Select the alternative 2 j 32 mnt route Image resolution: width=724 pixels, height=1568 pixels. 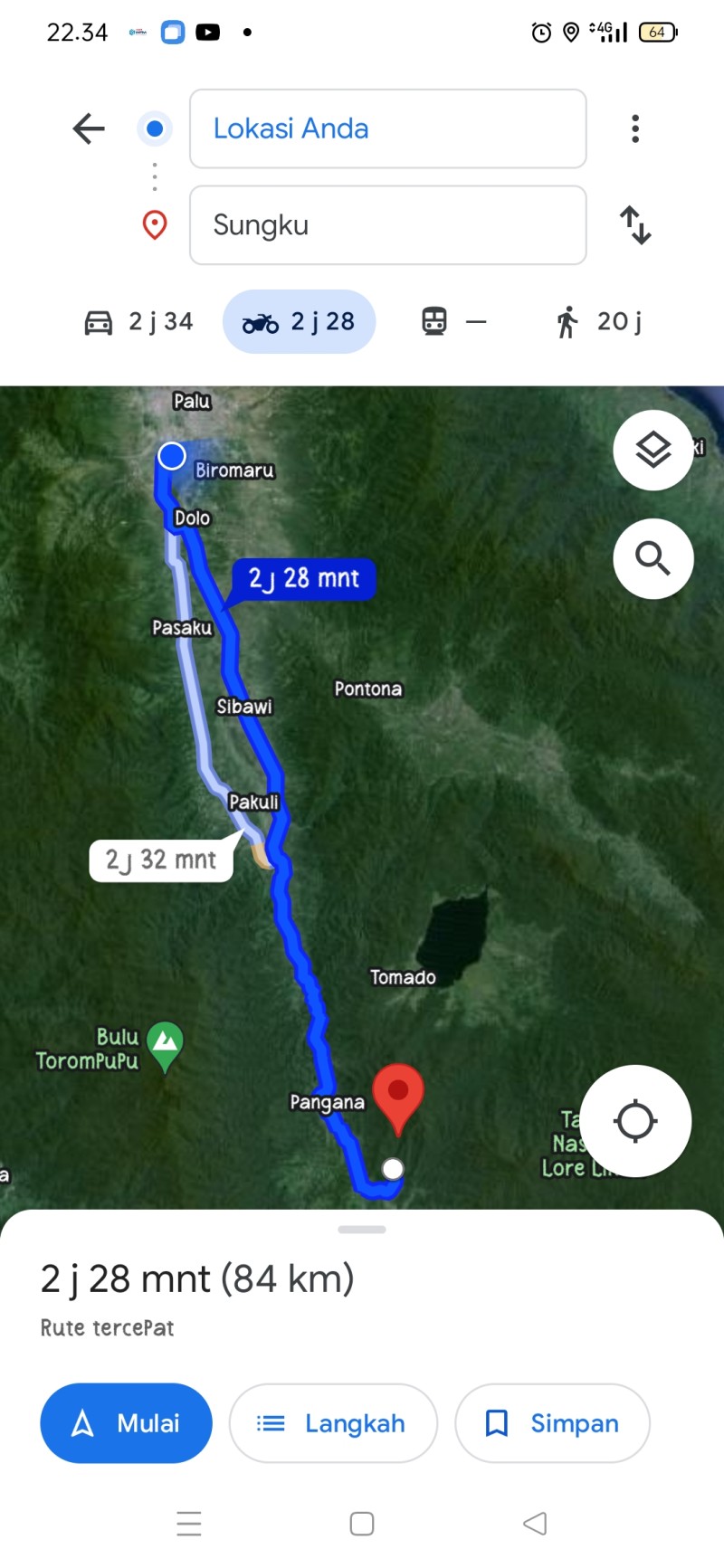[x=161, y=860]
